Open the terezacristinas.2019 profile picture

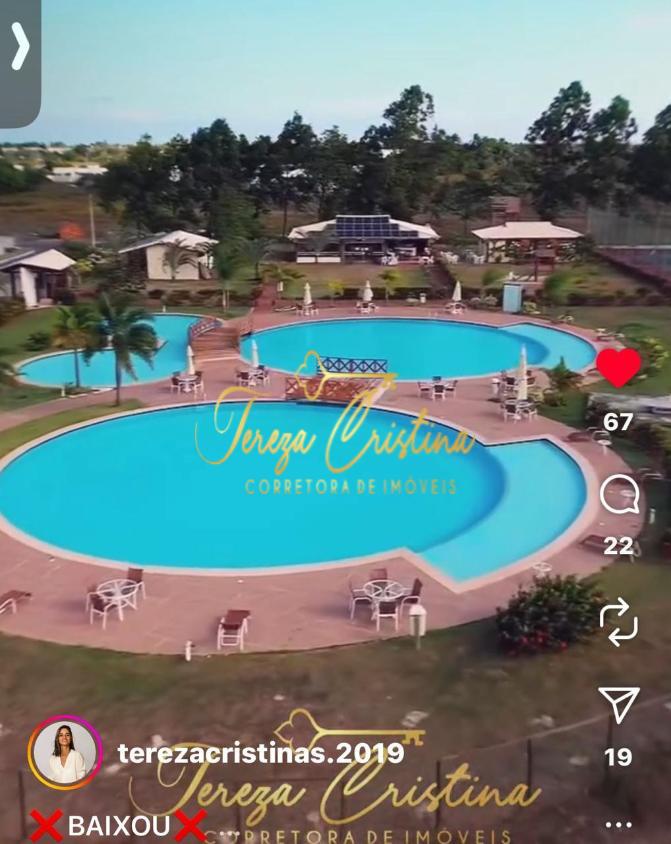(65, 753)
